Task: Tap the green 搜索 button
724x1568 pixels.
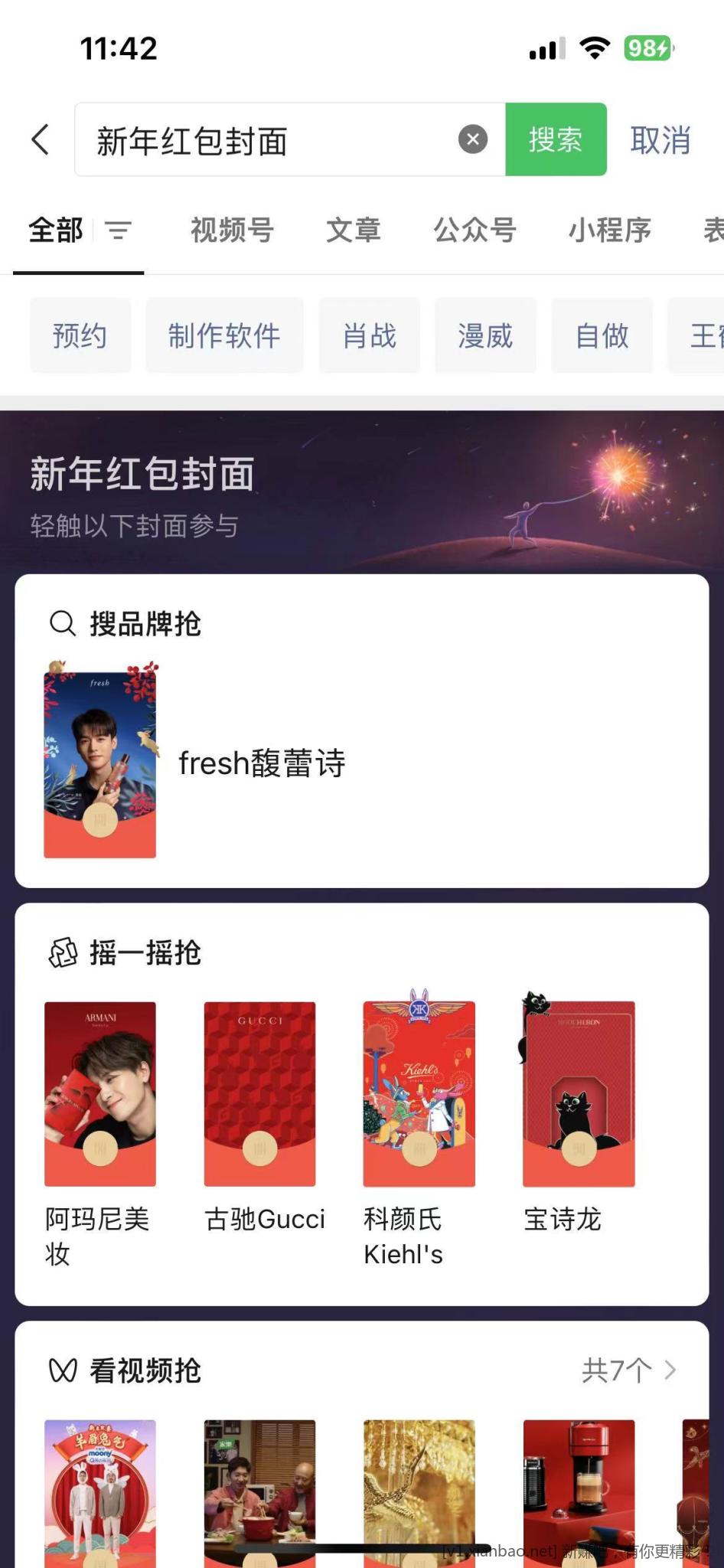Action: [x=556, y=139]
